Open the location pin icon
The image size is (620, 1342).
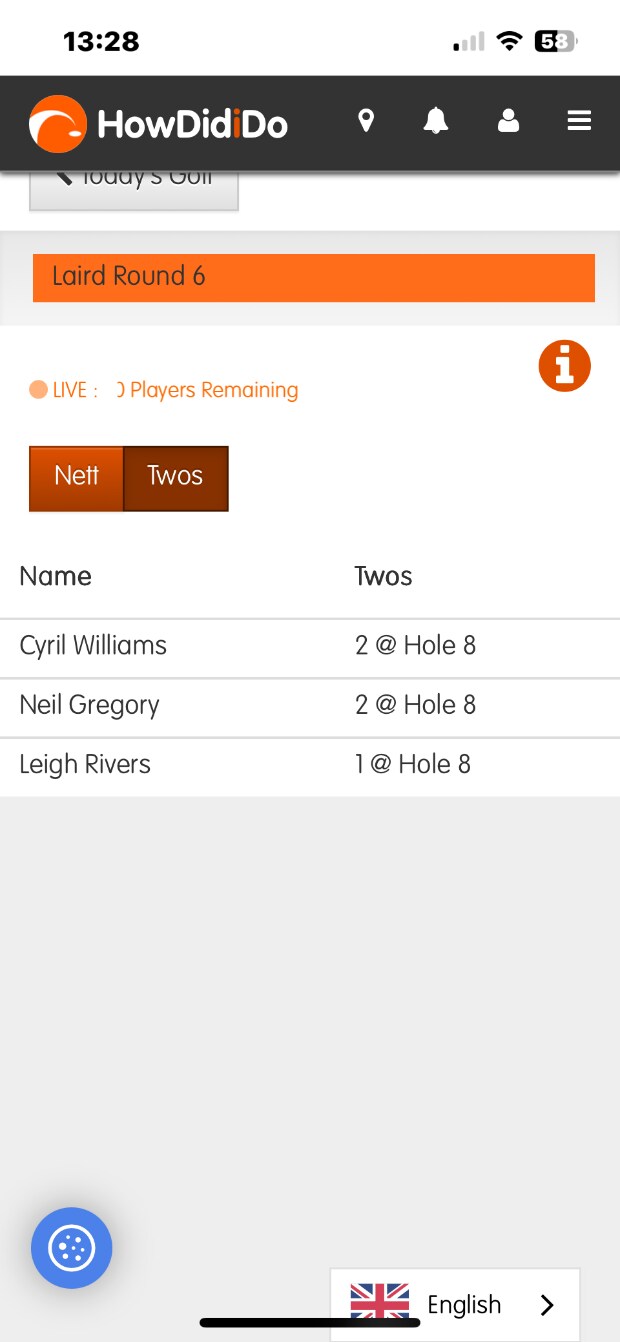coord(366,122)
